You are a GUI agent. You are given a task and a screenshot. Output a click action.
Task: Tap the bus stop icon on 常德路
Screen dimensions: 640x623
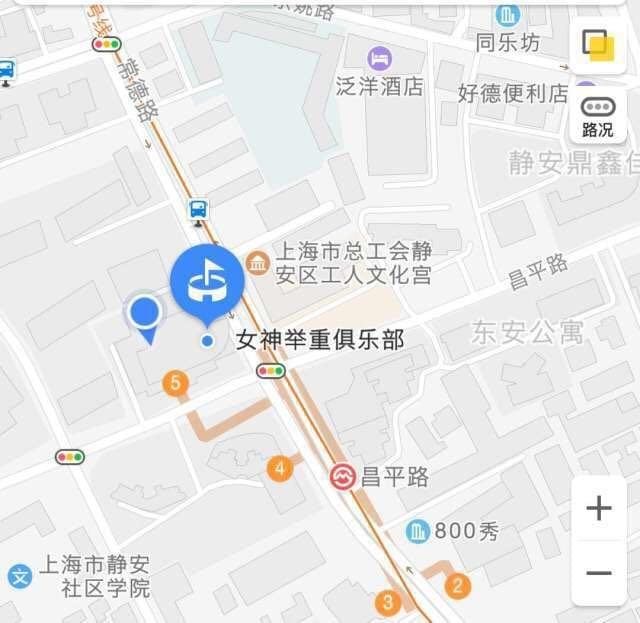[199, 209]
